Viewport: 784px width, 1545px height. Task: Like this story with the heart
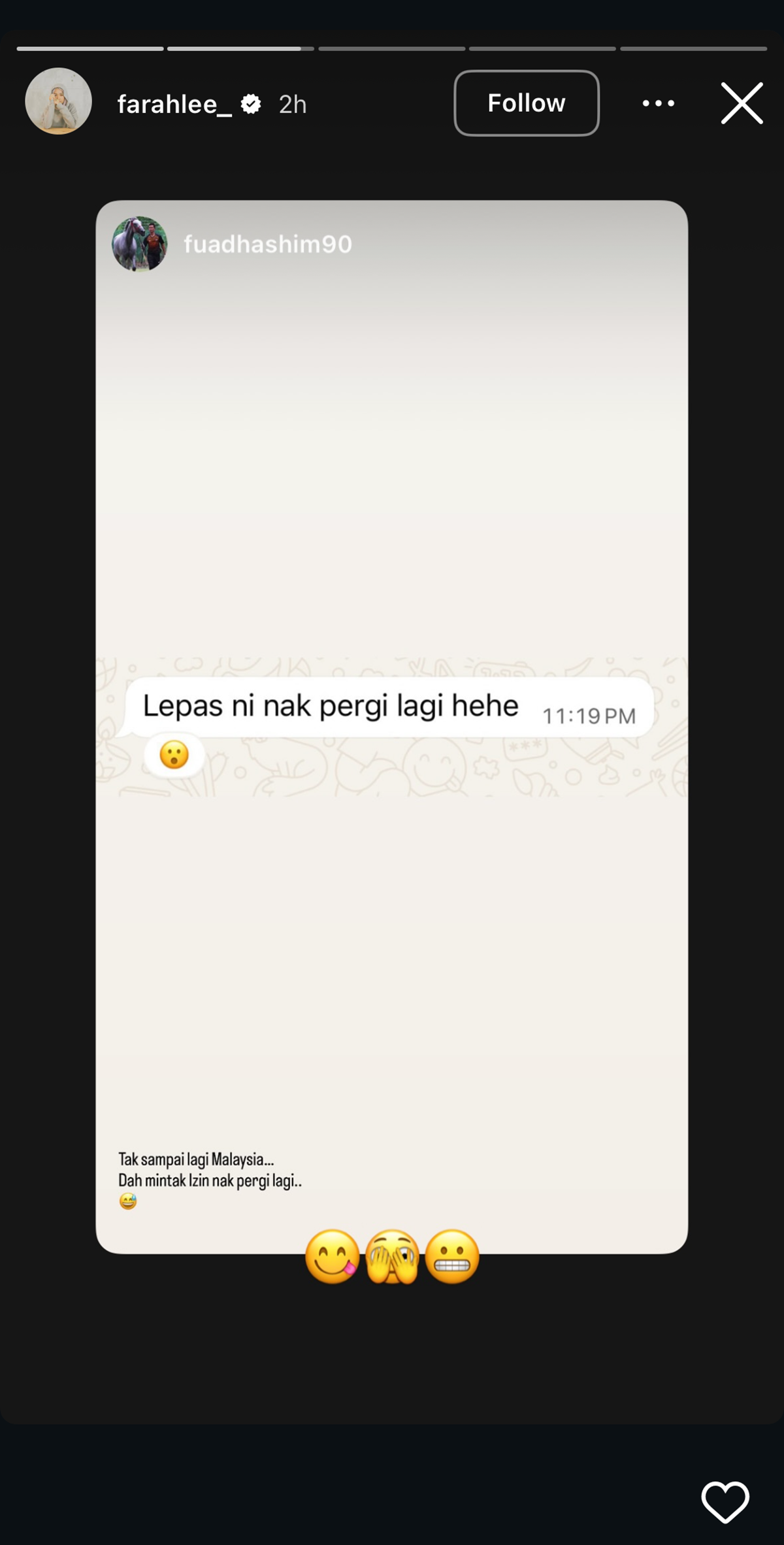coord(725,1501)
